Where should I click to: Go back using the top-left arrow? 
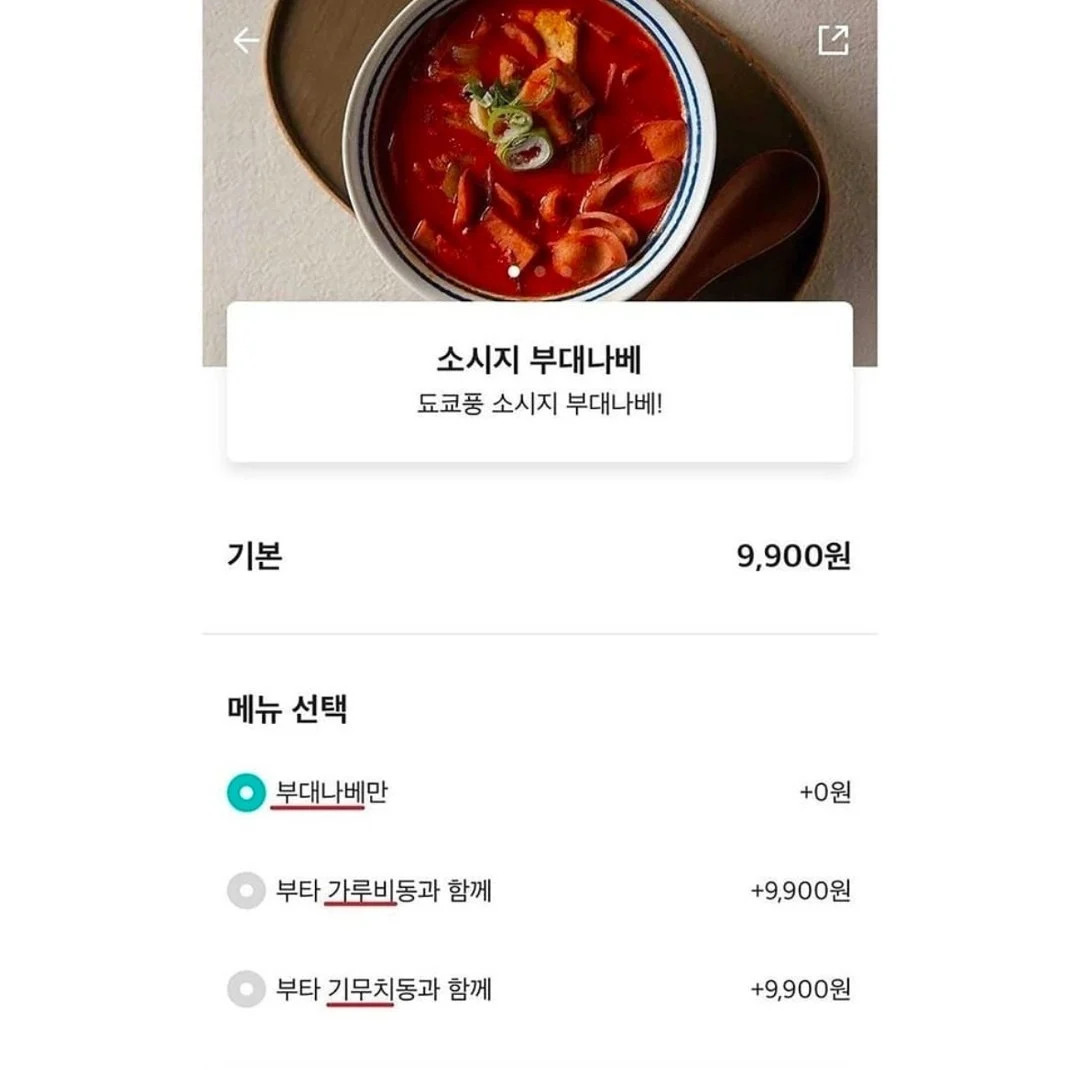point(246,41)
